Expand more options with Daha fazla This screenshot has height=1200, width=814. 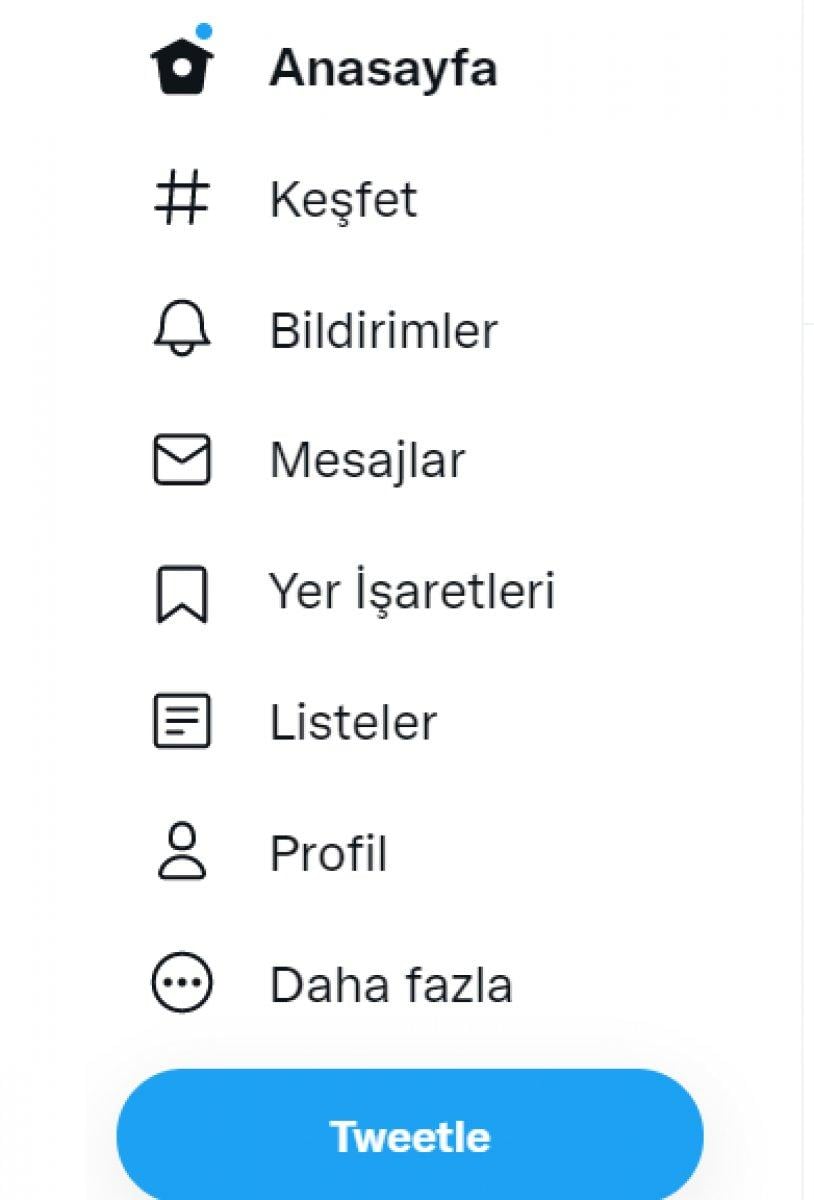(x=390, y=982)
